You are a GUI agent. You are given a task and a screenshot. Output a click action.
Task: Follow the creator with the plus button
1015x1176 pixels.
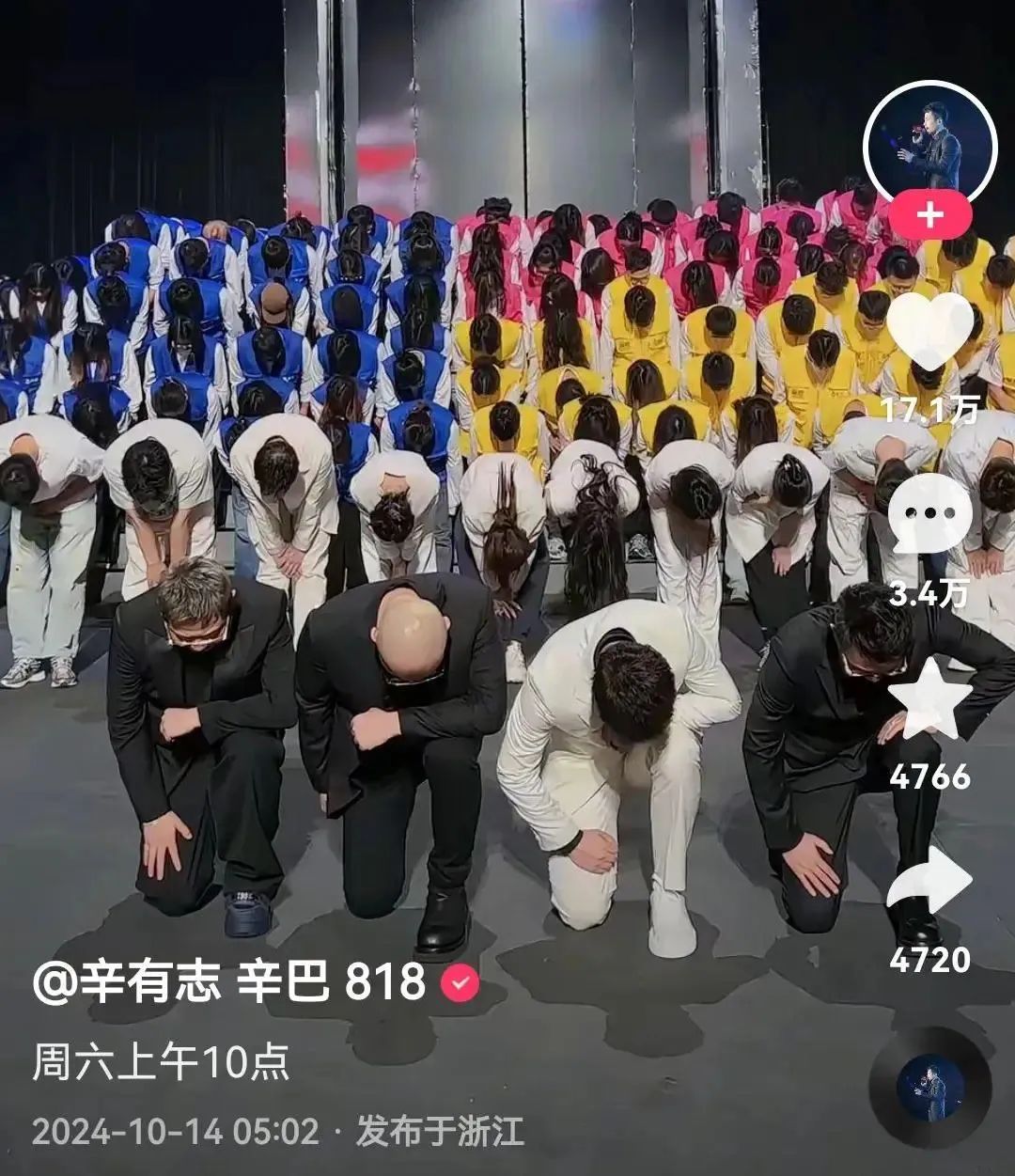pyautogui.click(x=929, y=215)
